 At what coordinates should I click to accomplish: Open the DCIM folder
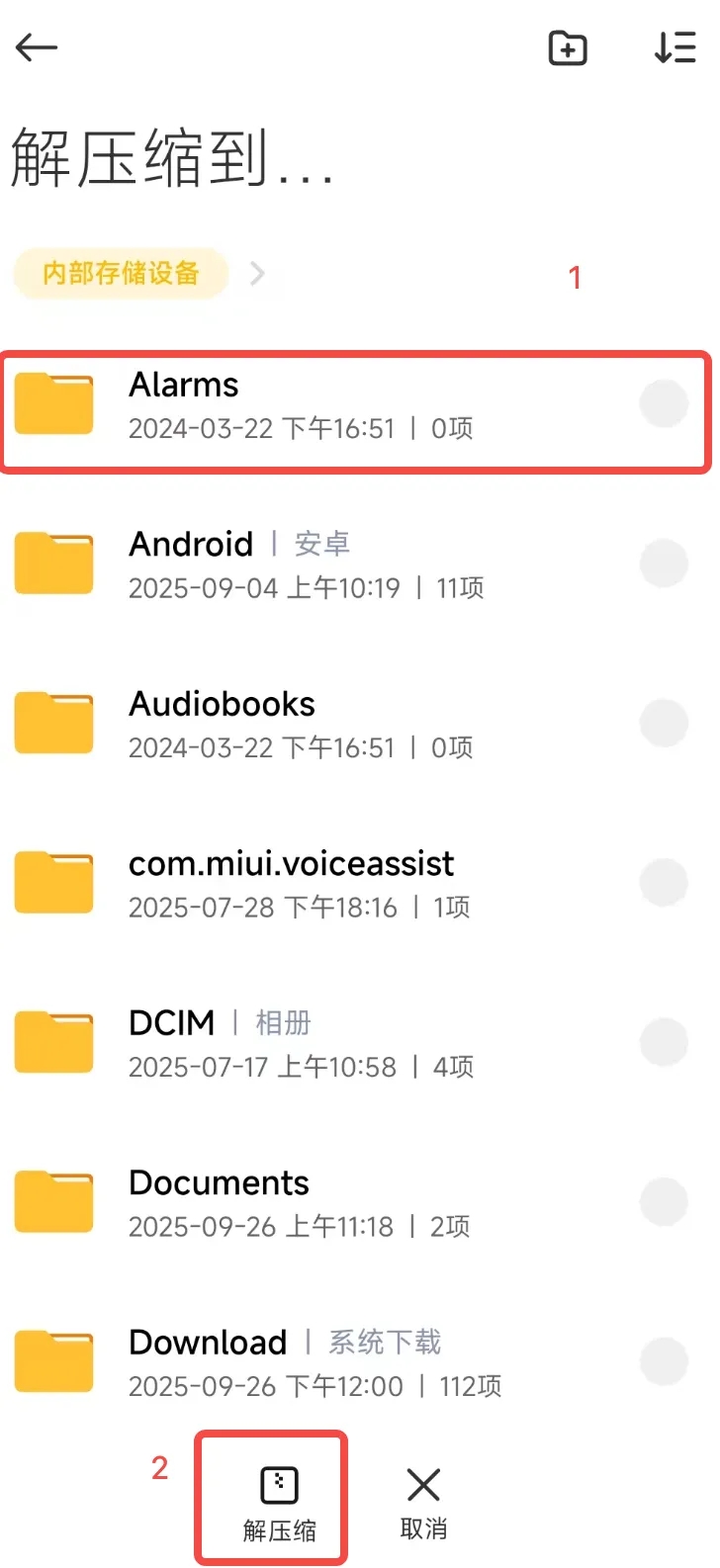click(297, 1043)
